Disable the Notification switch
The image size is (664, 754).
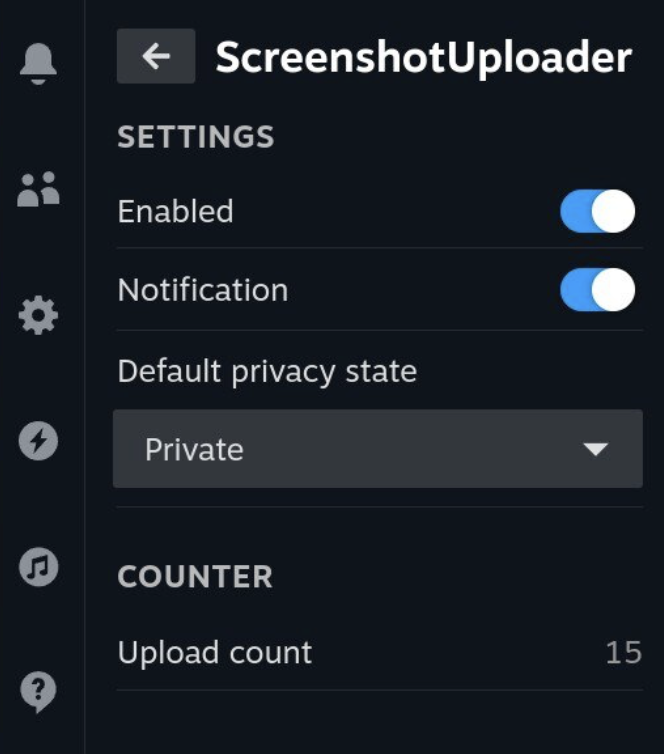pos(597,290)
